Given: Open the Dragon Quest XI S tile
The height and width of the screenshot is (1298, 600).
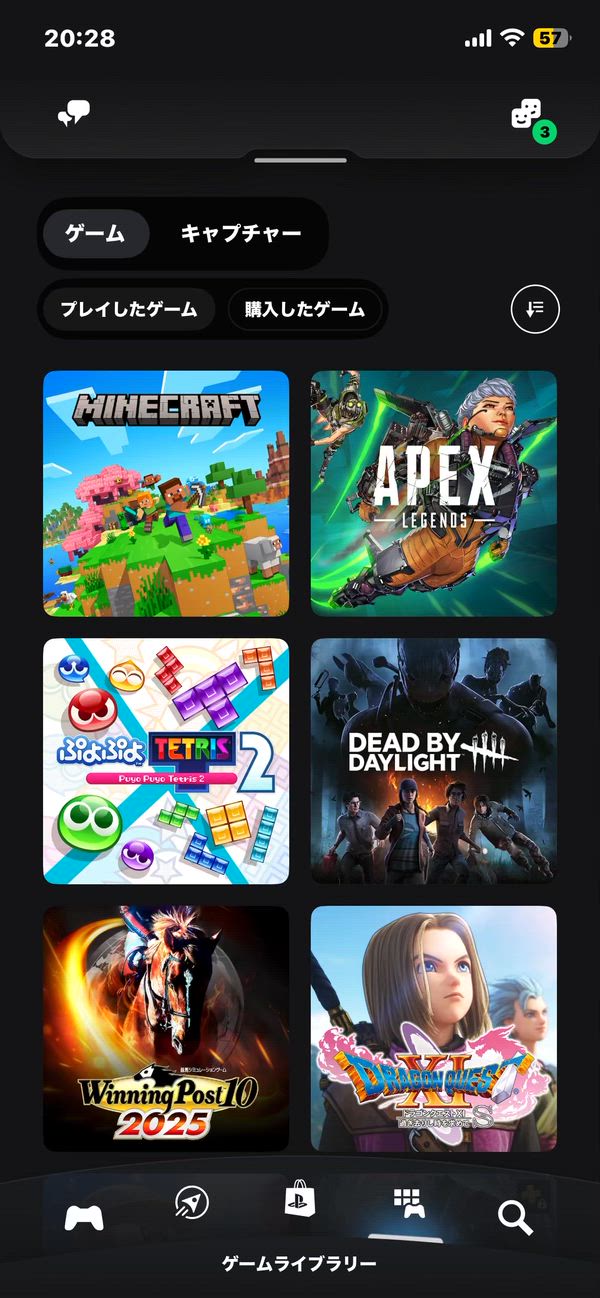Looking at the screenshot, I should (433, 1028).
